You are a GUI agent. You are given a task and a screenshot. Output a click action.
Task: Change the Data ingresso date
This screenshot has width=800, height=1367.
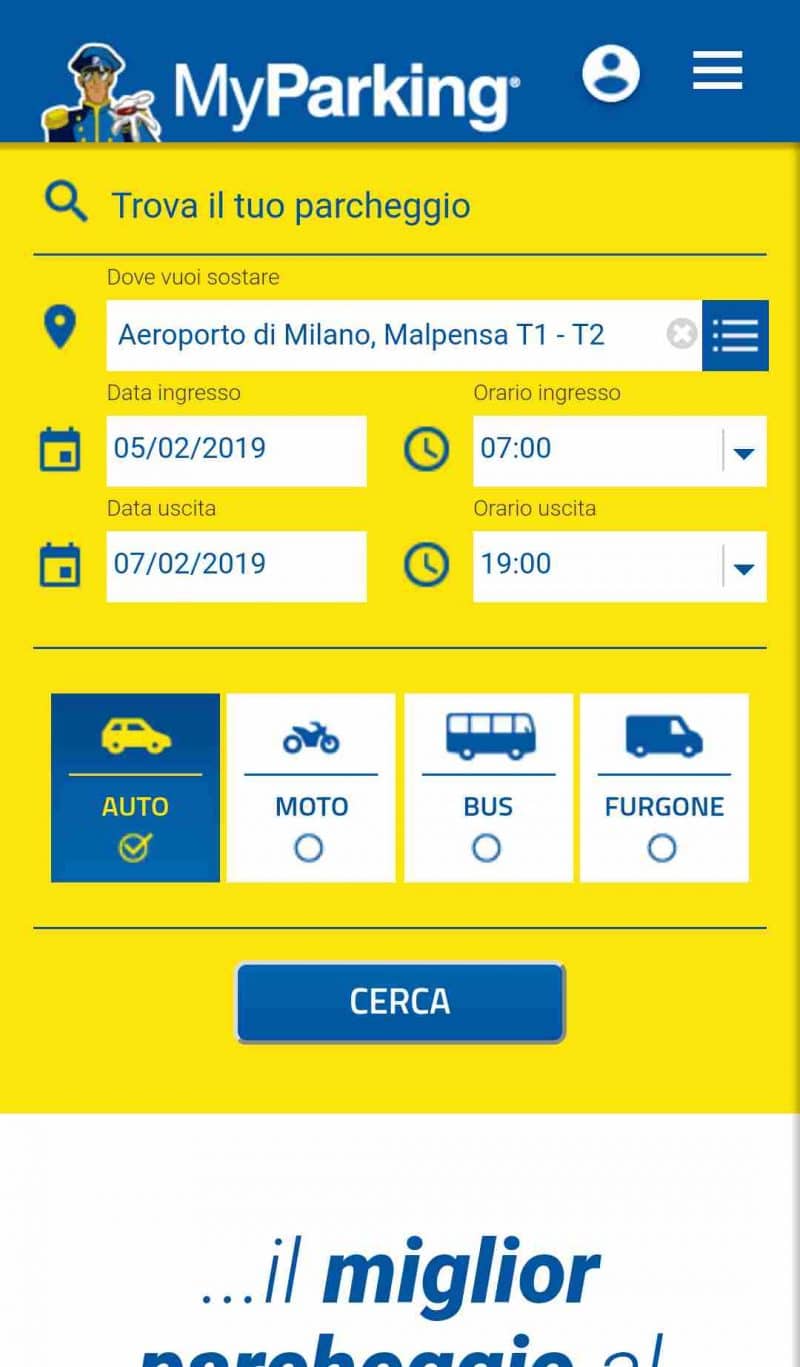pyautogui.click(x=236, y=450)
